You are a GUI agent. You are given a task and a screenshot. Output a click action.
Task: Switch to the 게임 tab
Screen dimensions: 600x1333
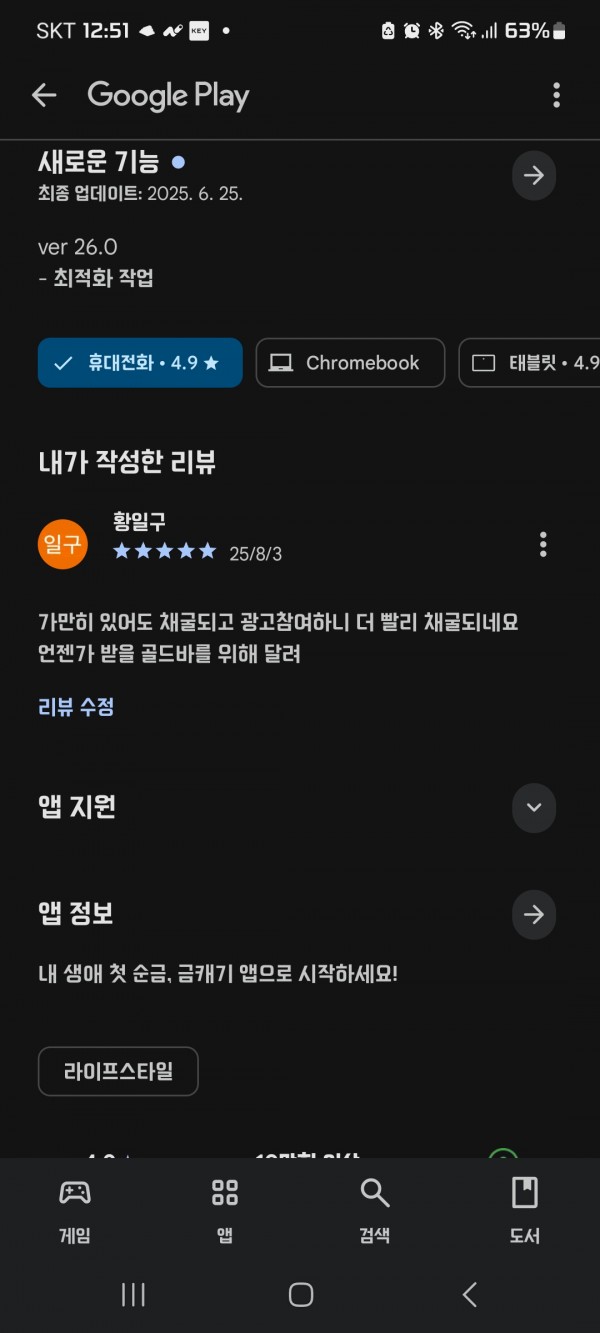pyautogui.click(x=75, y=1210)
